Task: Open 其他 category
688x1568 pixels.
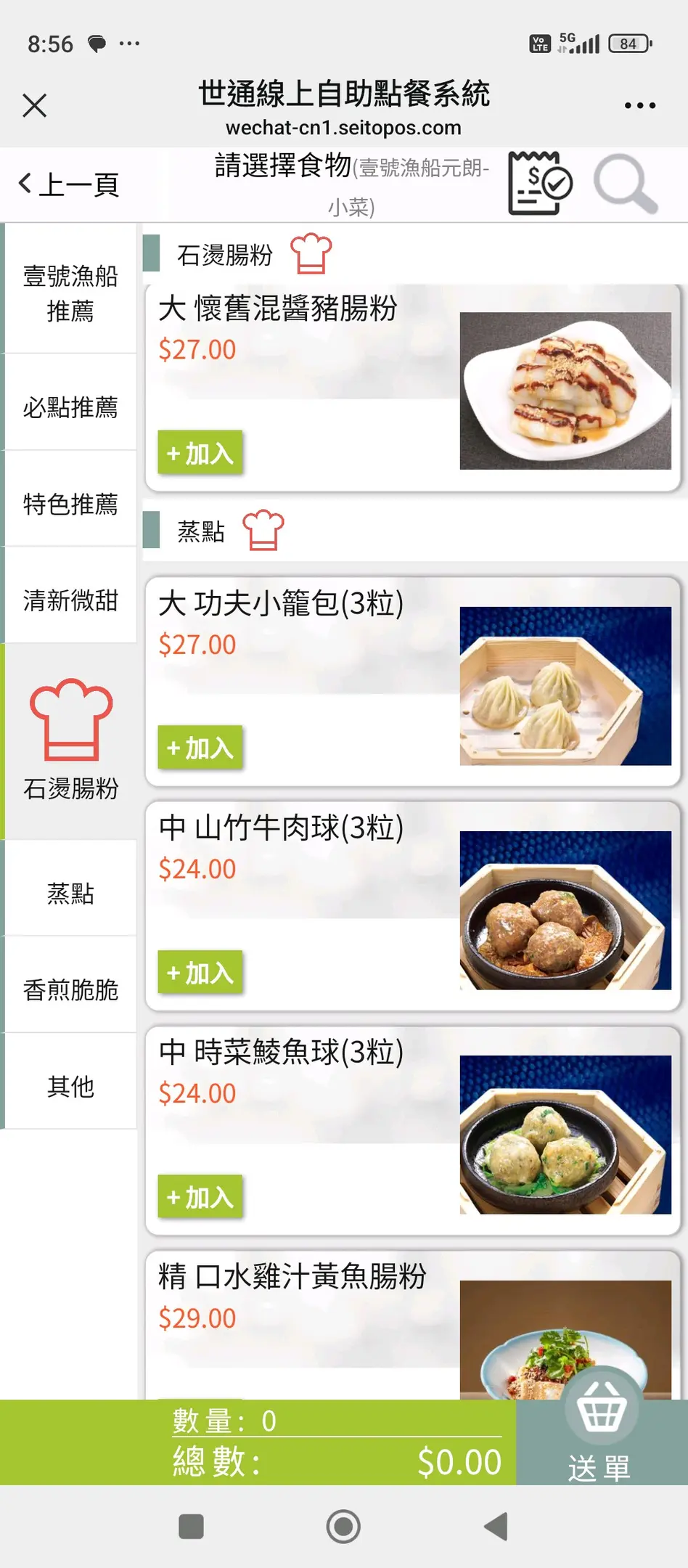Action: 70,1086
